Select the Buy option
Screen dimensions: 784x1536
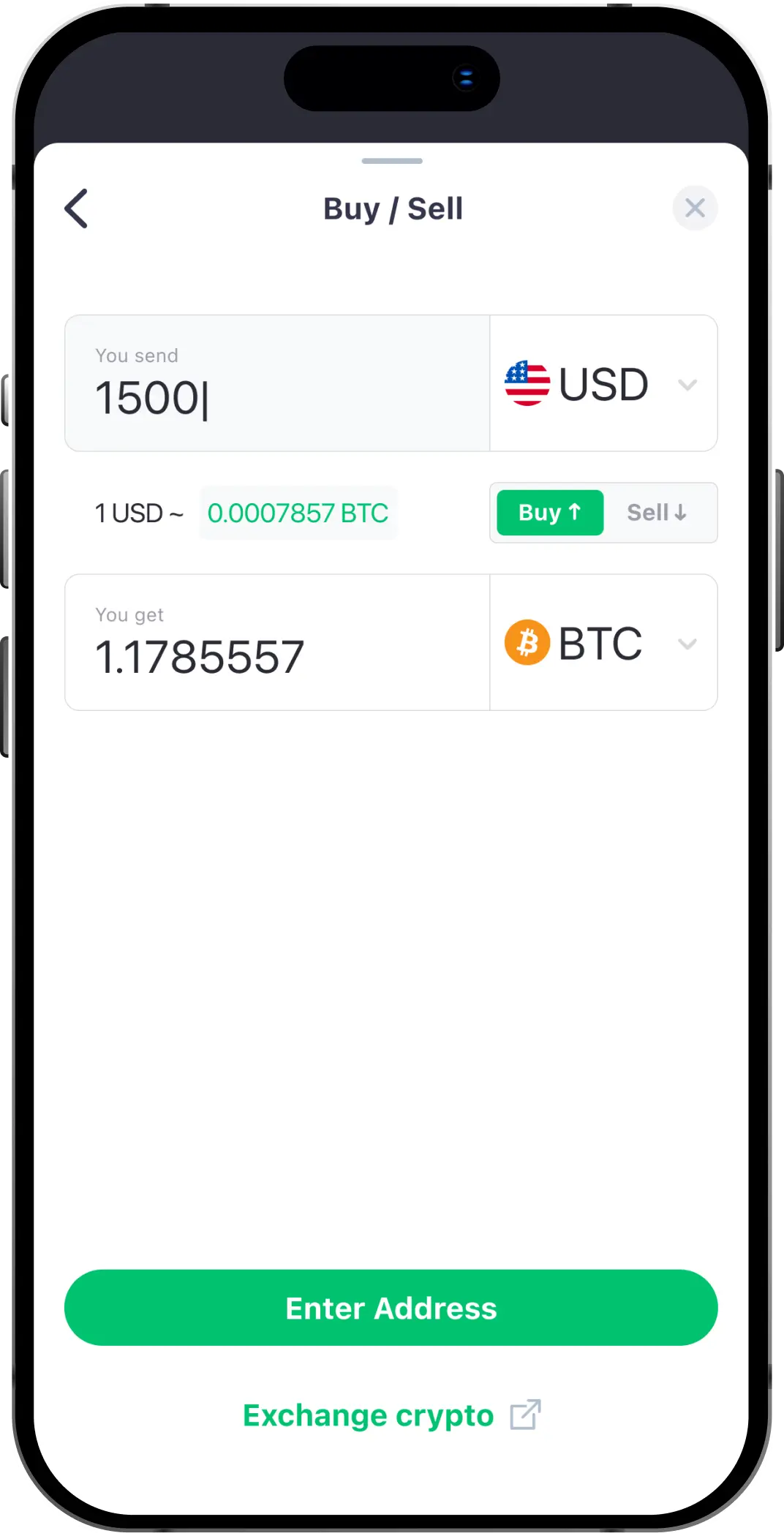pyautogui.click(x=550, y=513)
